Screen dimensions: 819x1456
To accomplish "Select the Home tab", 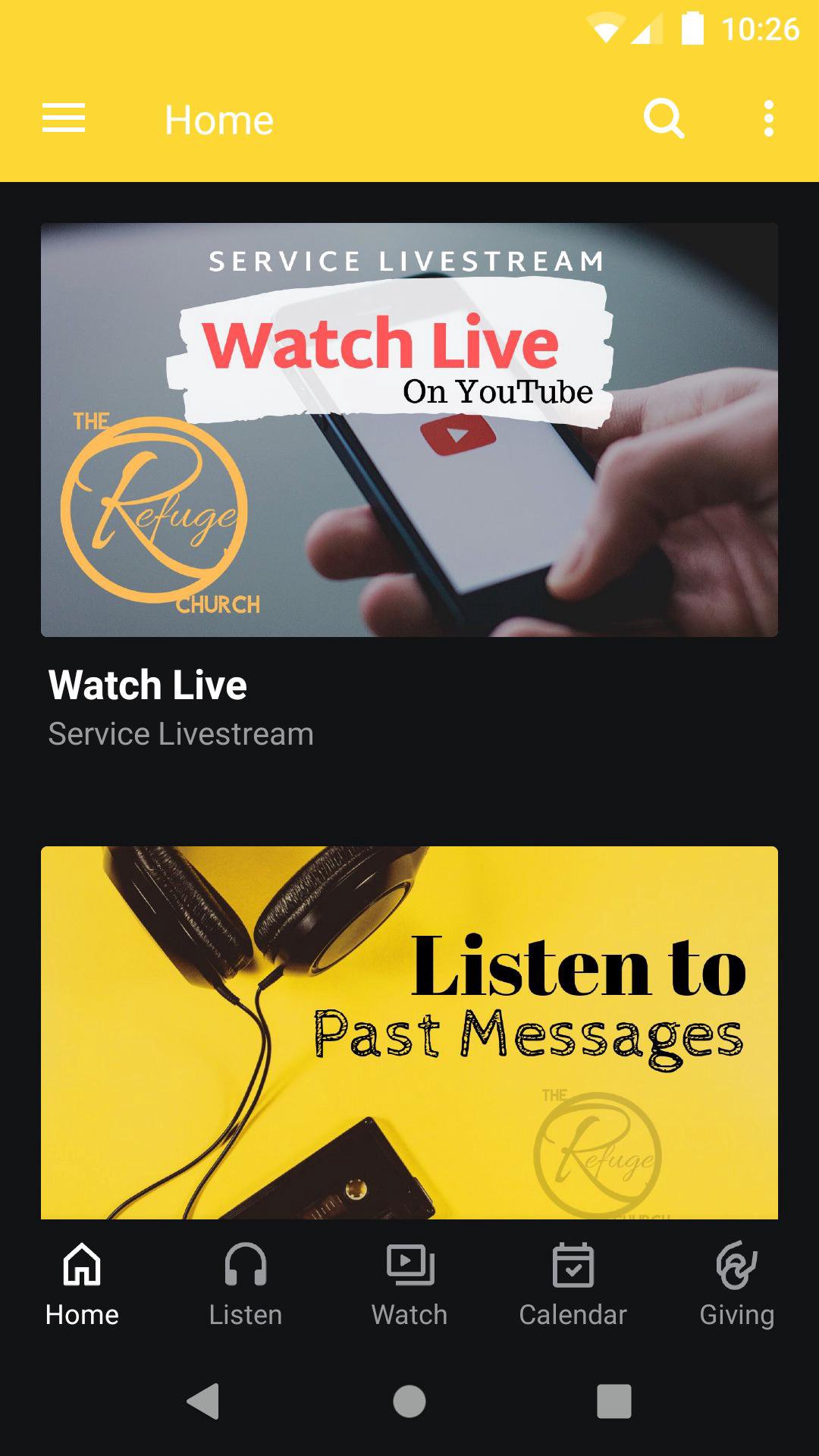I will click(x=82, y=1283).
